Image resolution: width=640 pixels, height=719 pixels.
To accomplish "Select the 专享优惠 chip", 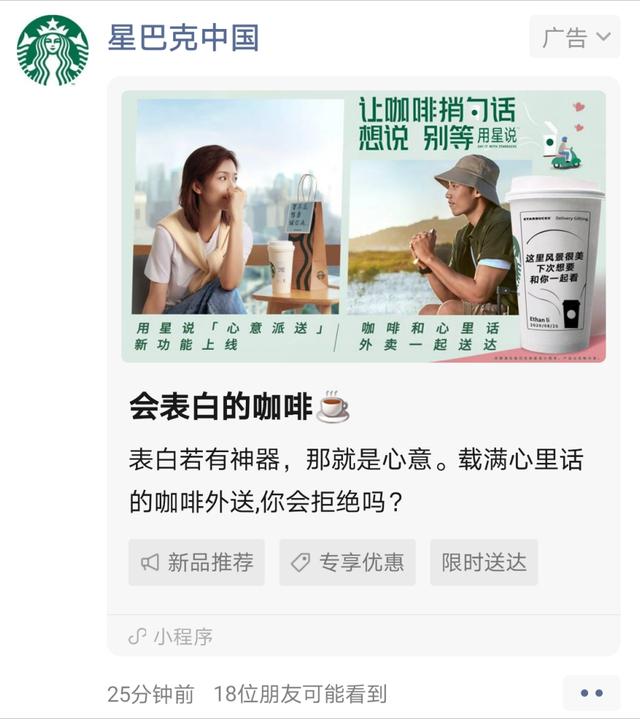I will 347,562.
